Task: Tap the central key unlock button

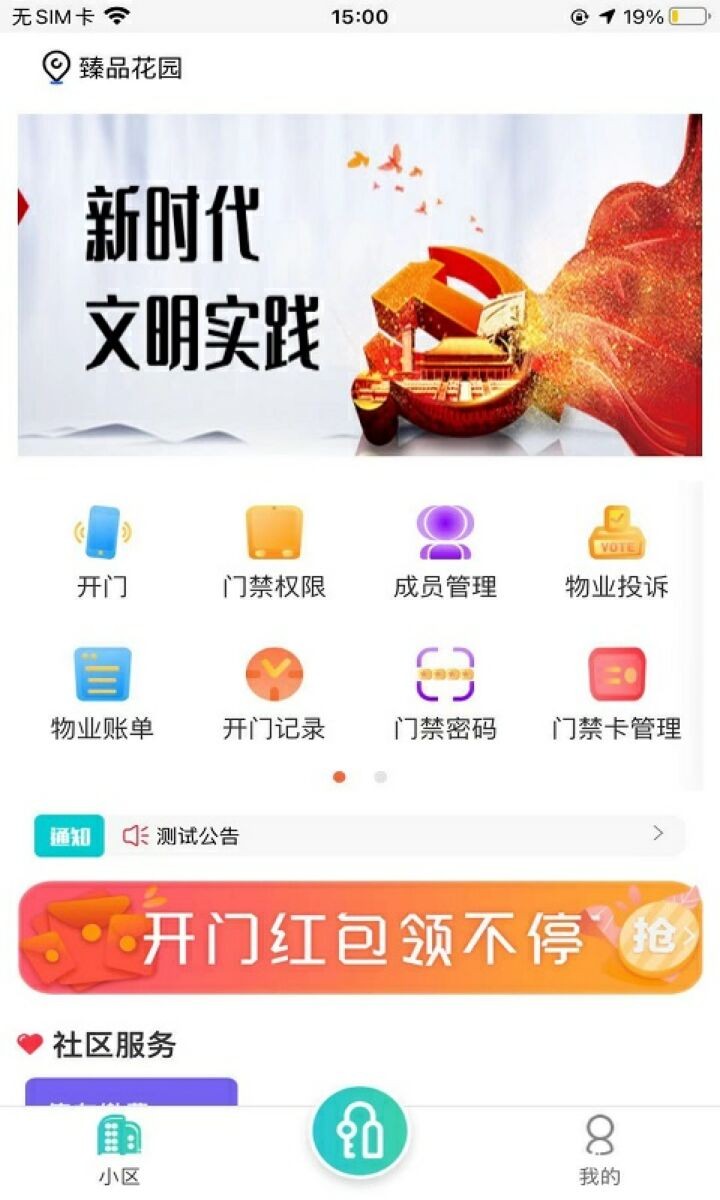Action: click(360, 1130)
